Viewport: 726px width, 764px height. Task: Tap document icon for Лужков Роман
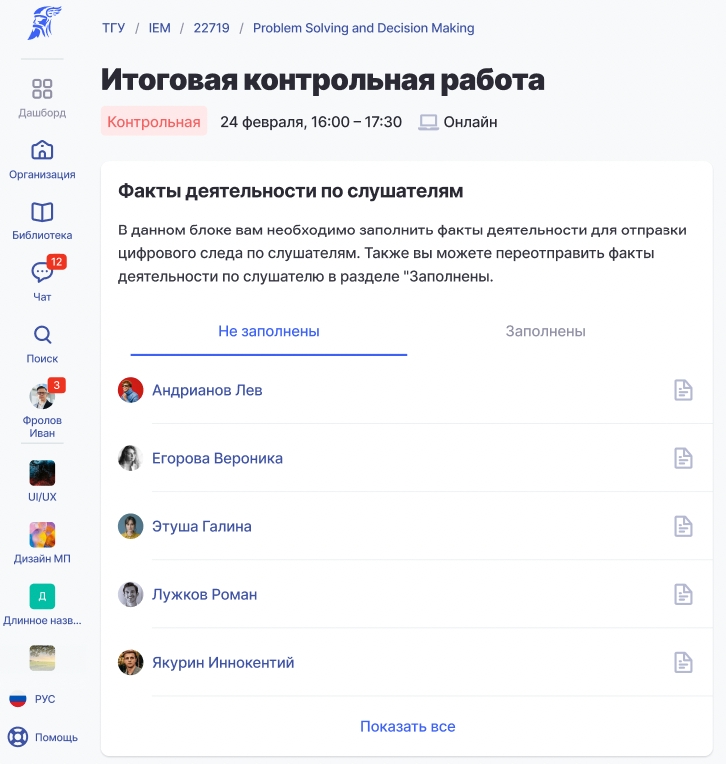pyautogui.click(x=683, y=594)
